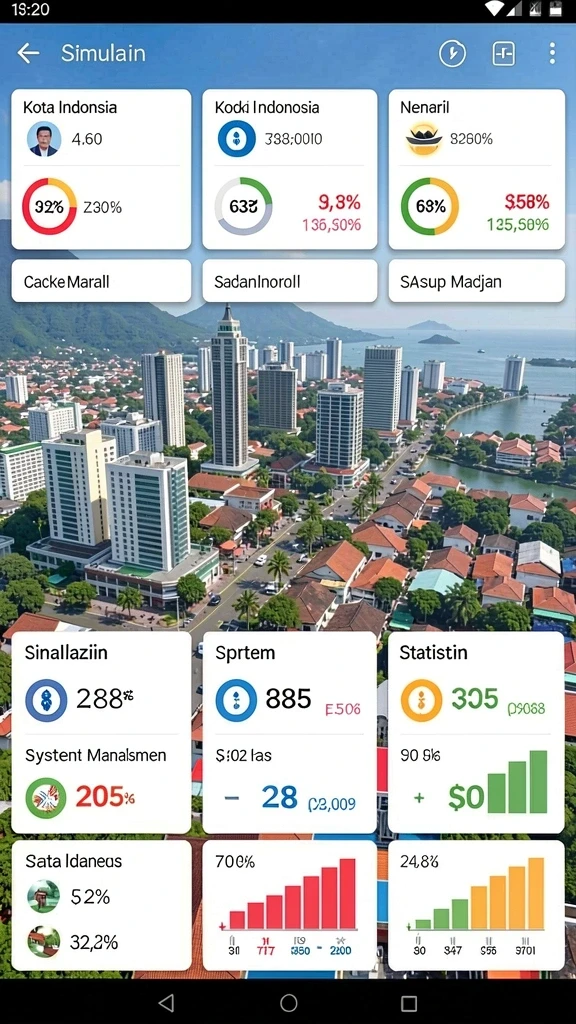Select the SadanInoroll button
Screen dimensions: 576x1024
289,281
